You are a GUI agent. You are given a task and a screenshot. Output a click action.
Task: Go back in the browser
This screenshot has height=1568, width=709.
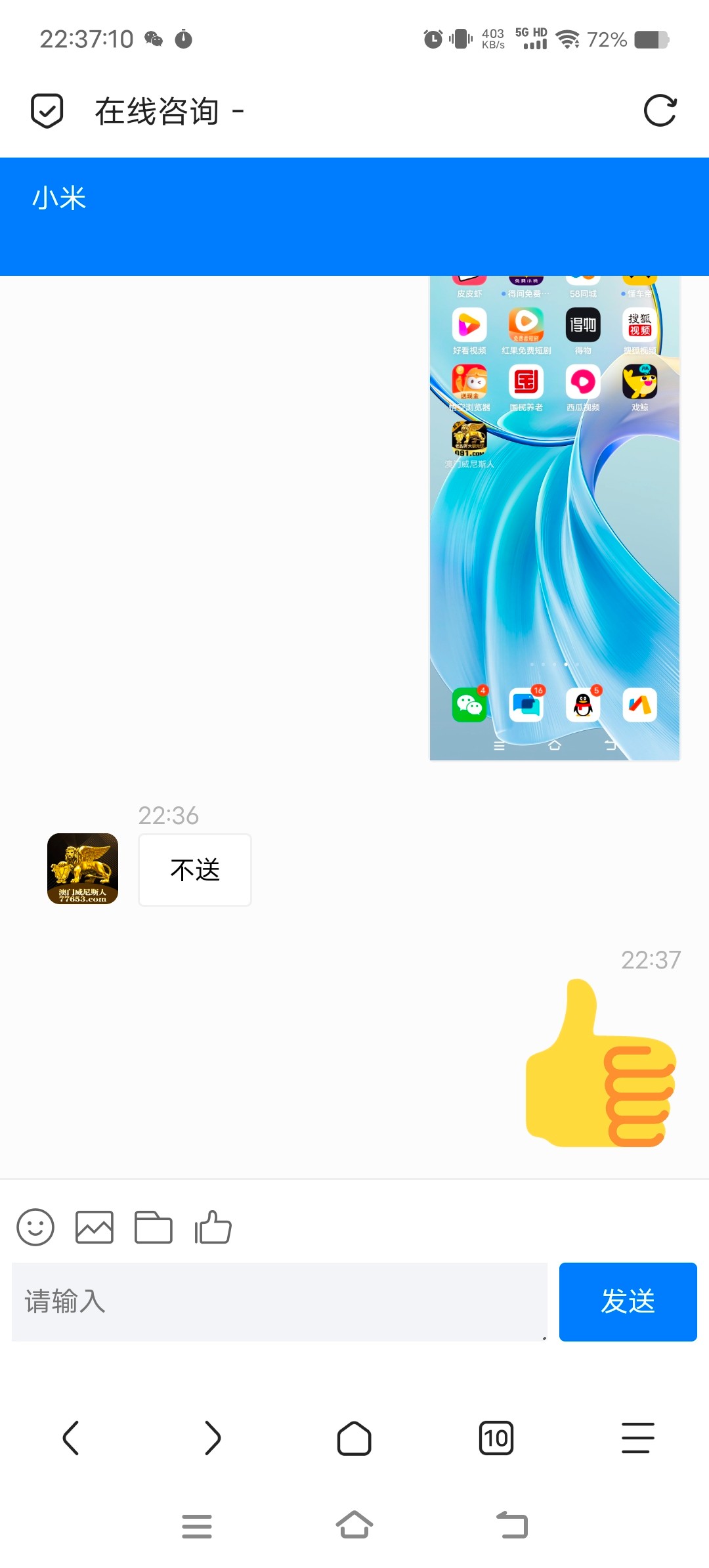[x=71, y=1438]
